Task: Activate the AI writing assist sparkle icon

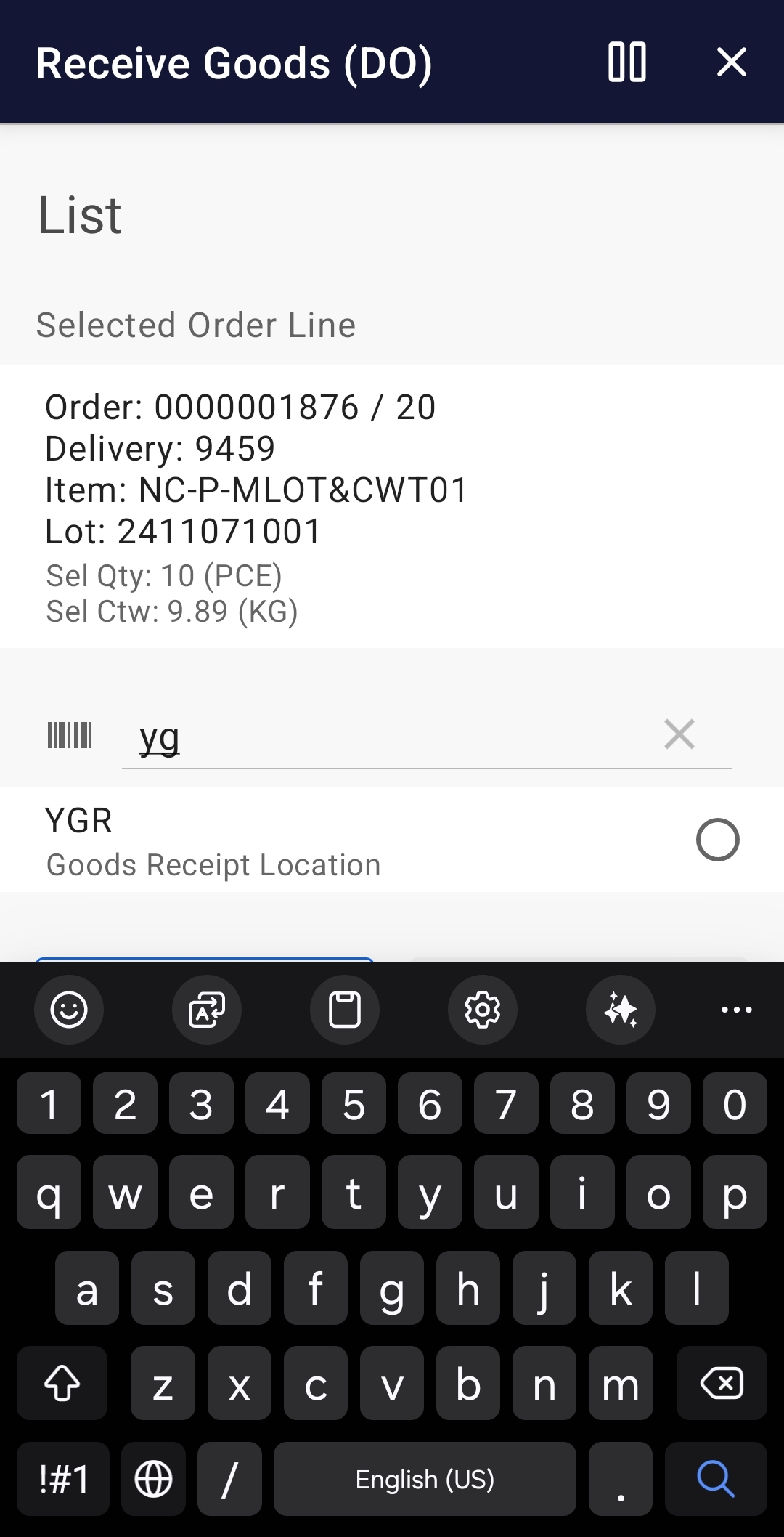Action: pyautogui.click(x=620, y=1010)
